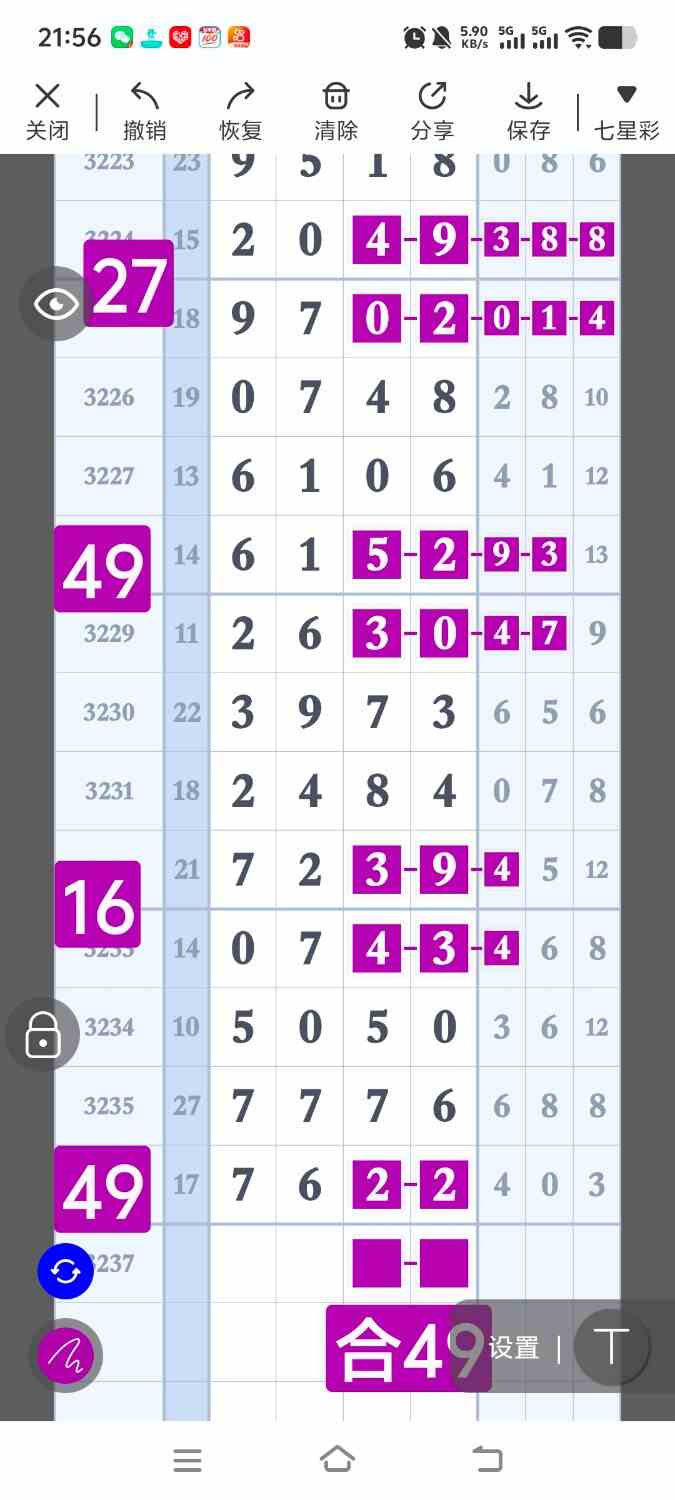Toggle annotation visibility with eye icon
Viewport: 675px width, 1500px height.
click(56, 304)
